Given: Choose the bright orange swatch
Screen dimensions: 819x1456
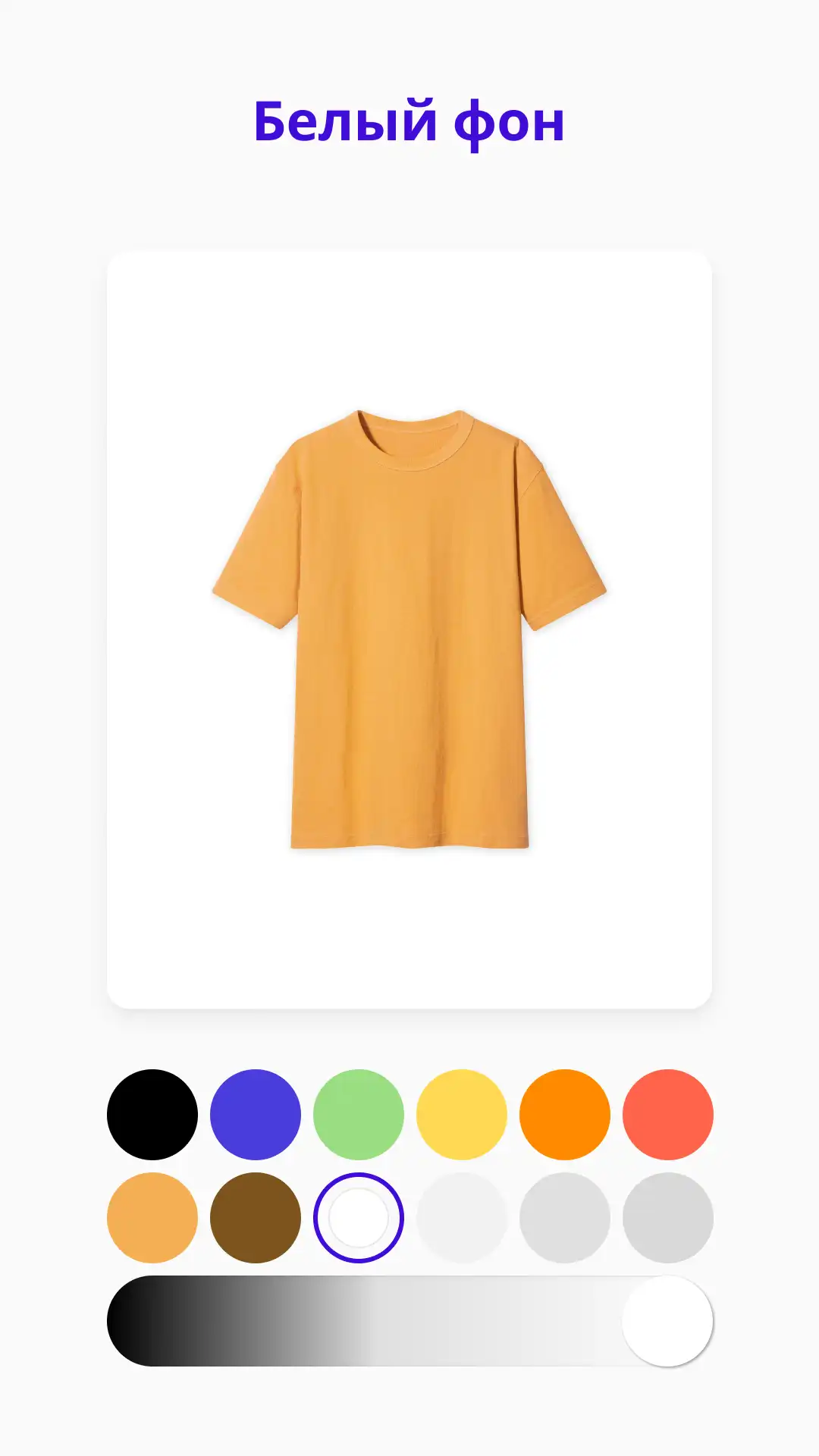Looking at the screenshot, I should pyautogui.click(x=565, y=1114).
